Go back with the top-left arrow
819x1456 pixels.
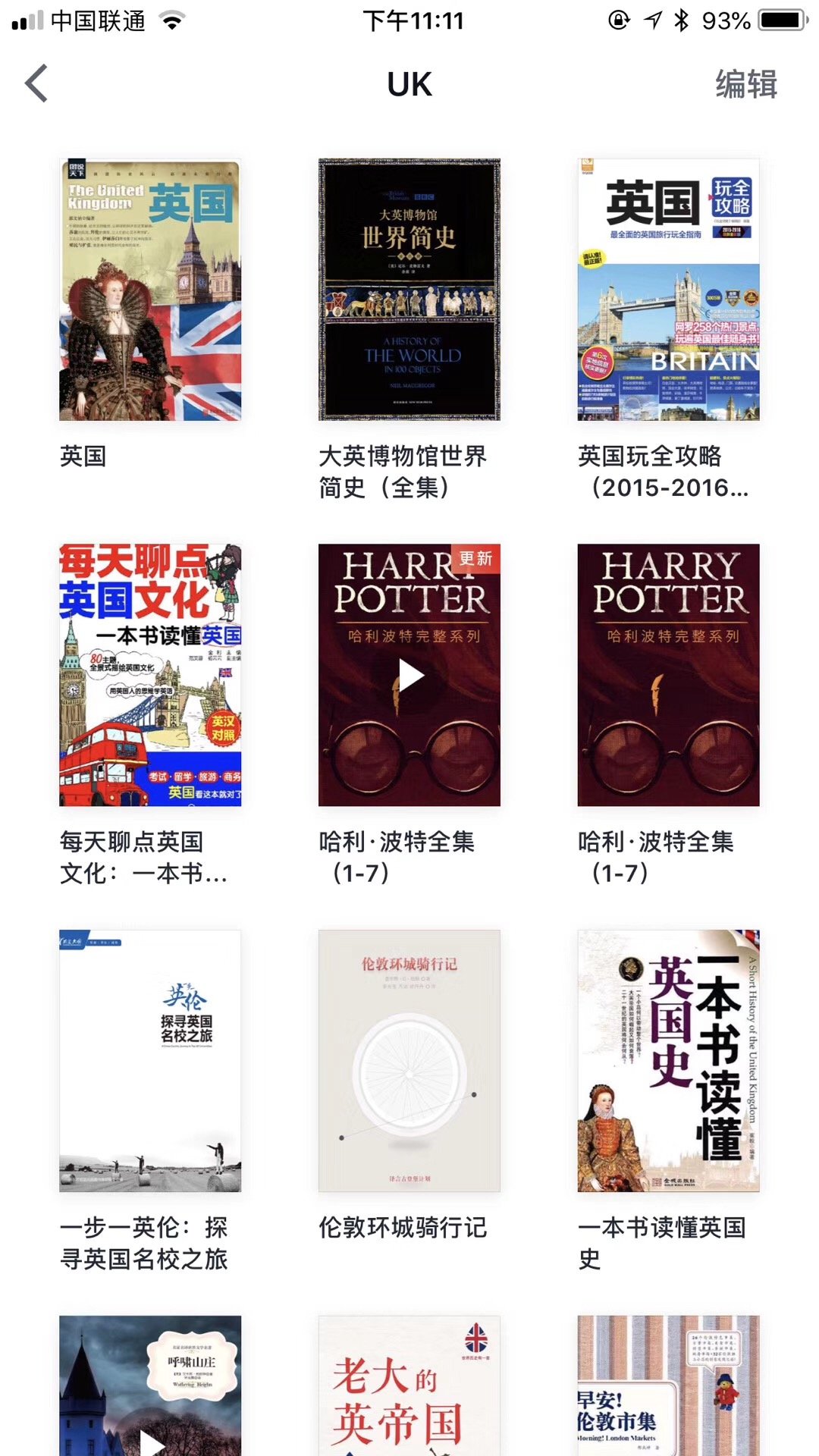point(36,83)
